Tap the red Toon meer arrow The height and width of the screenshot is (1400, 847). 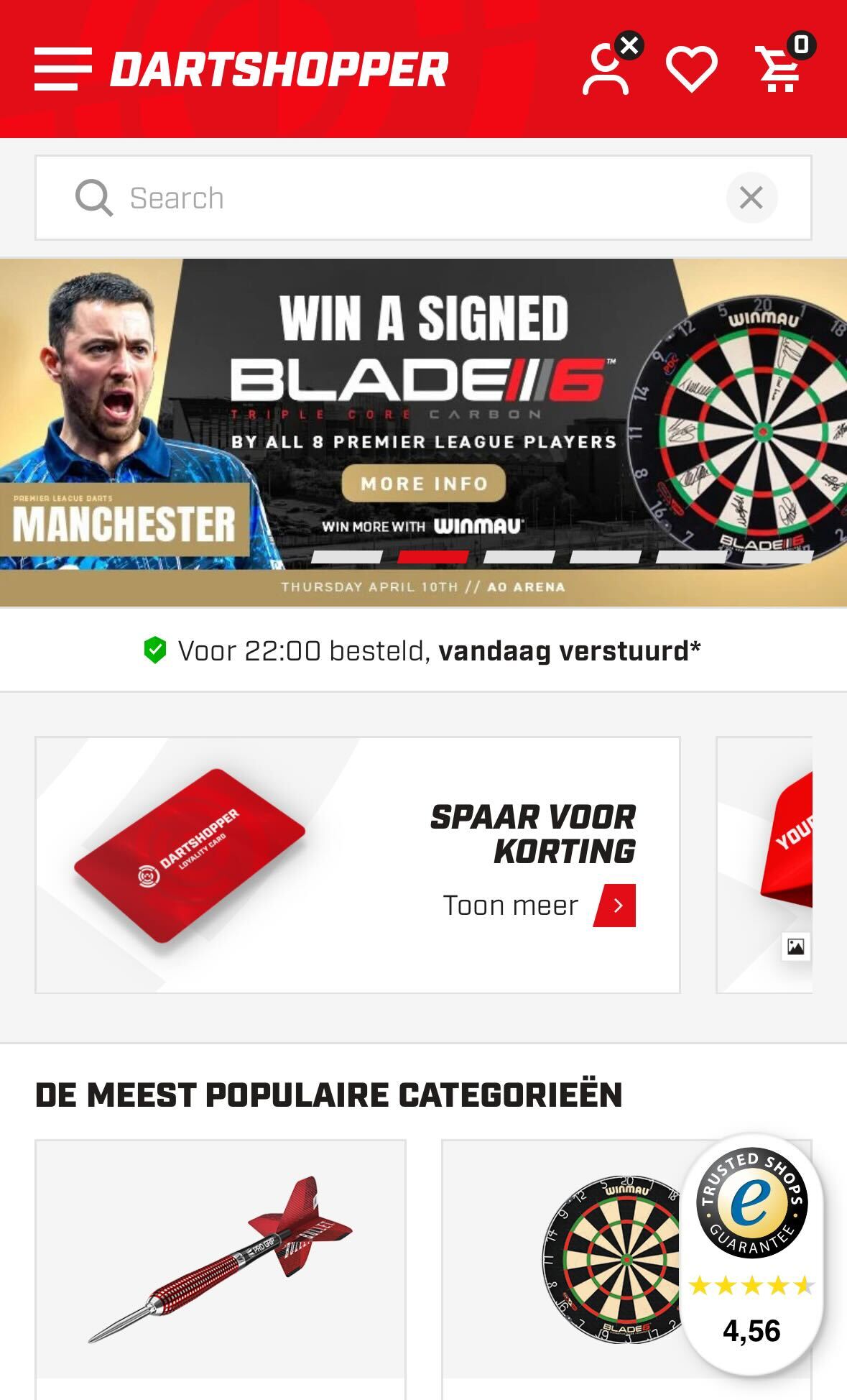coord(616,906)
